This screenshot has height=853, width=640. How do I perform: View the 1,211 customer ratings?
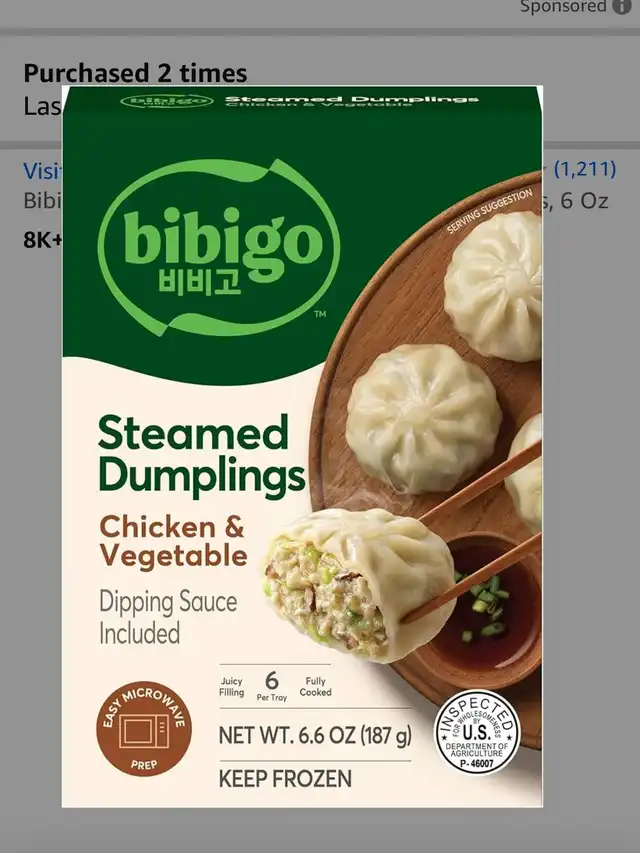pos(584,169)
